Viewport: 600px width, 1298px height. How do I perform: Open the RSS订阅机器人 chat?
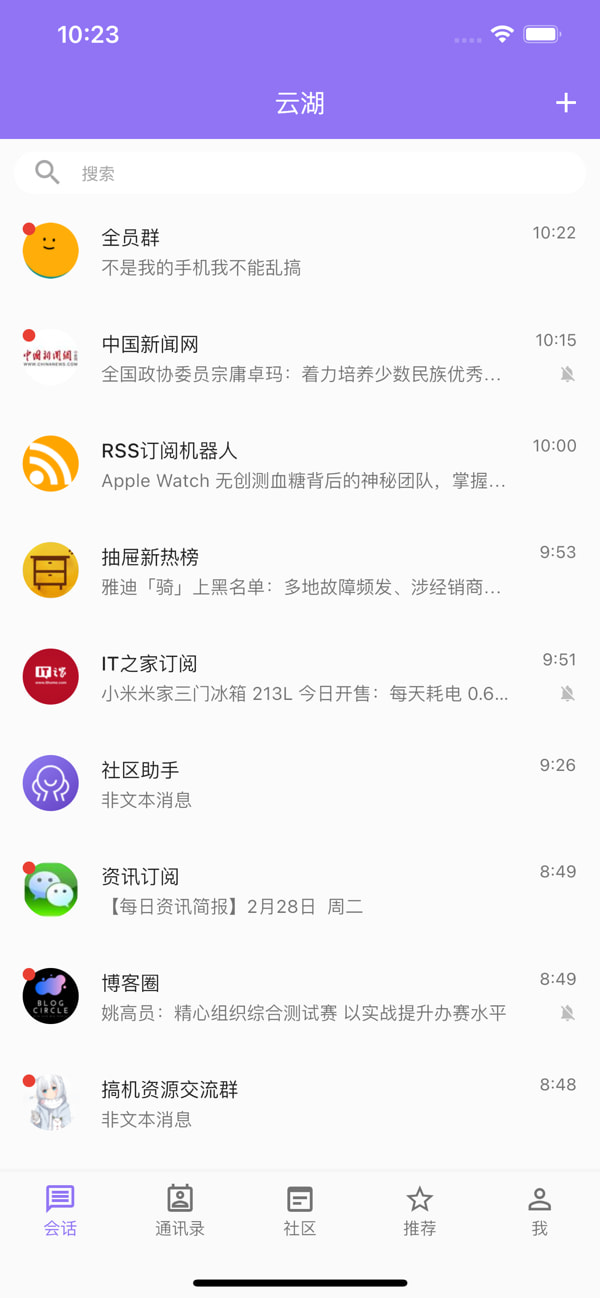[x=300, y=465]
